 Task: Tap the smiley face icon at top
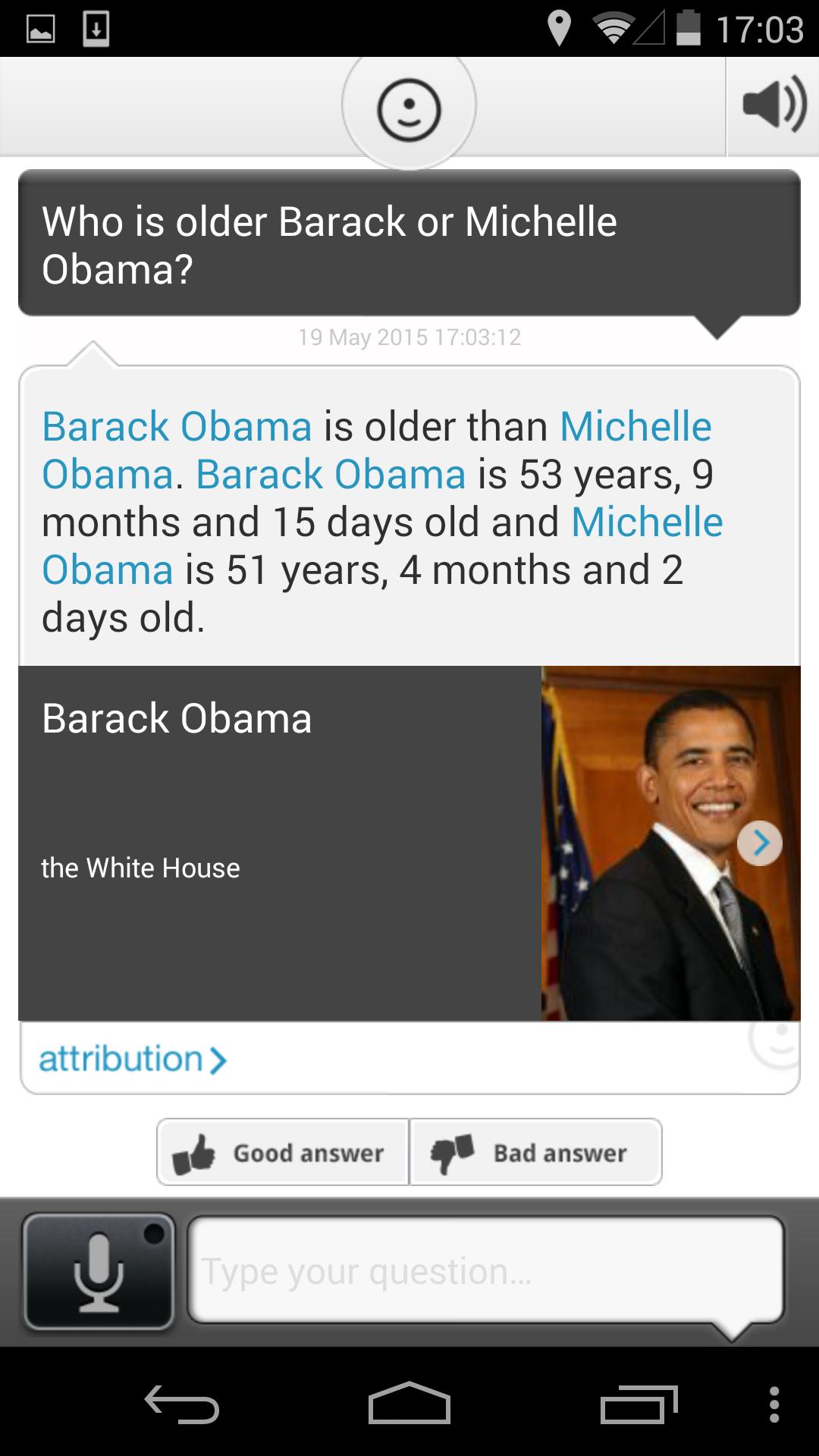point(409,109)
